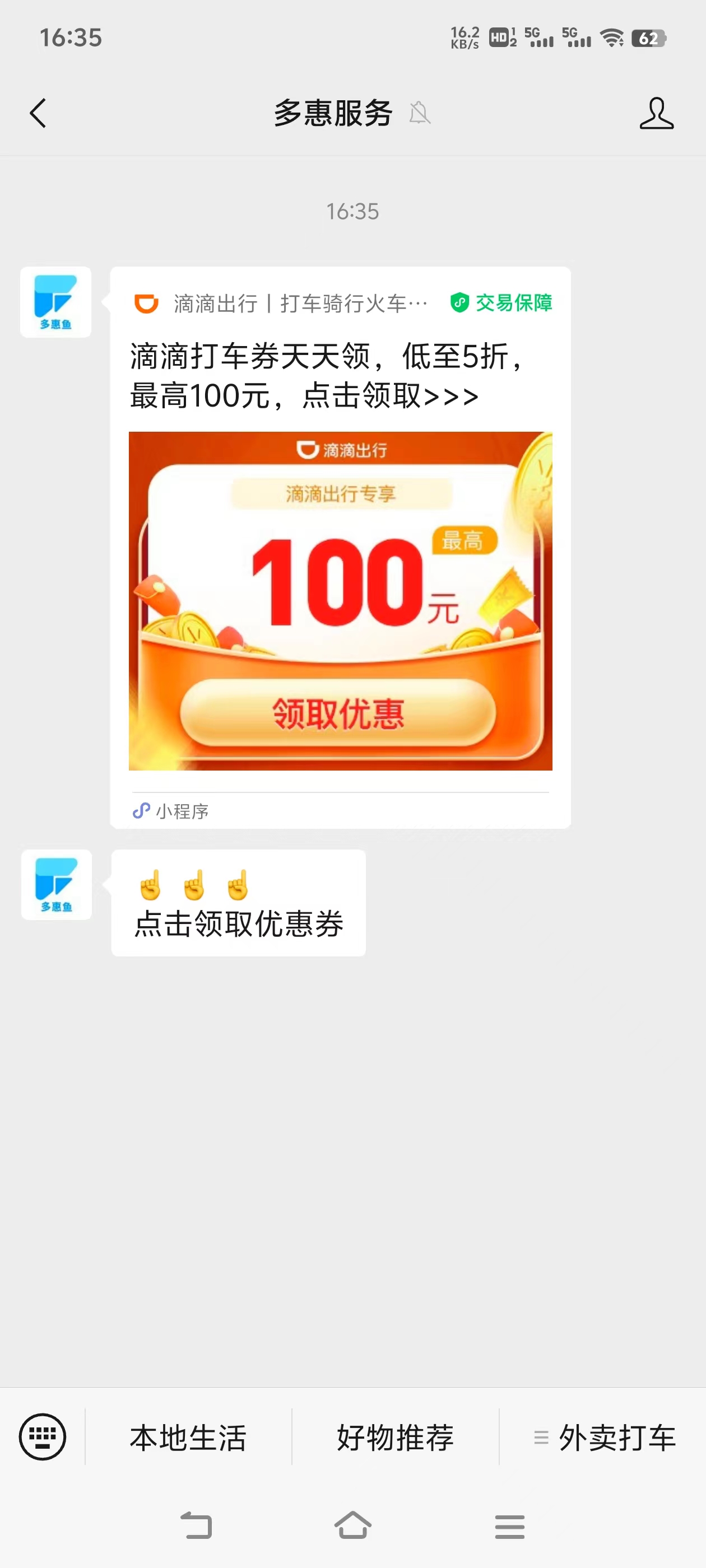
Task: Tap the contact profile icon top right
Action: (x=657, y=112)
